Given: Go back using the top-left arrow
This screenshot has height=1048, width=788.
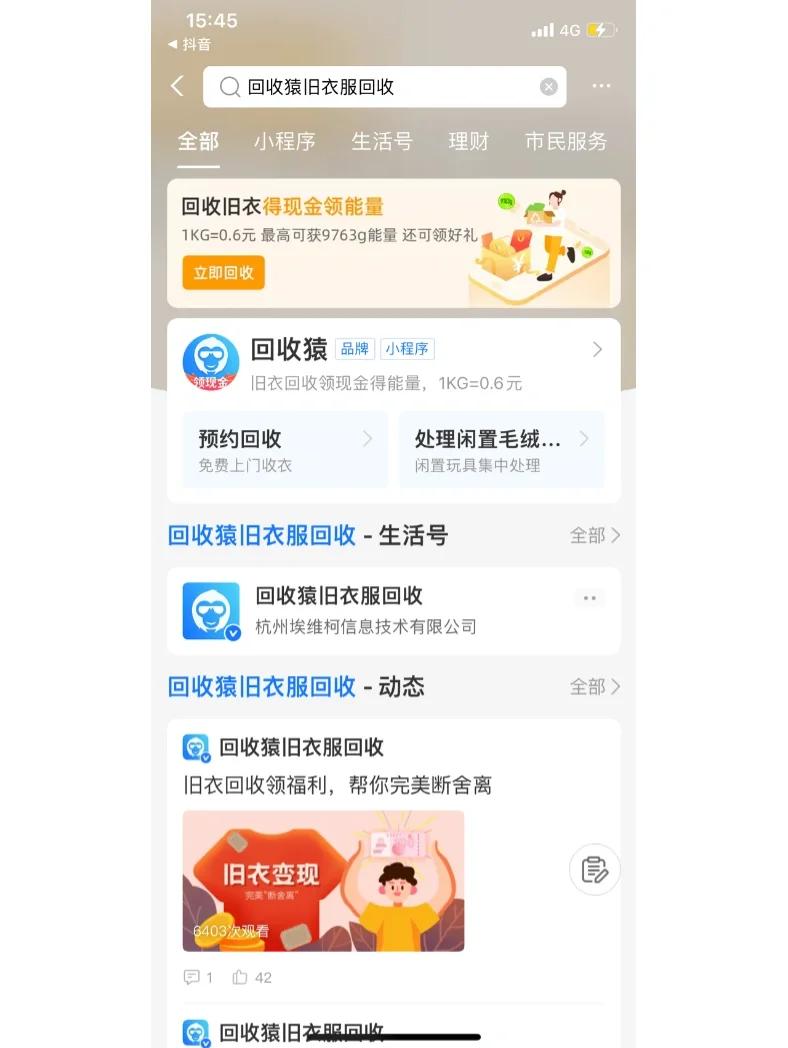Looking at the screenshot, I should click(178, 87).
